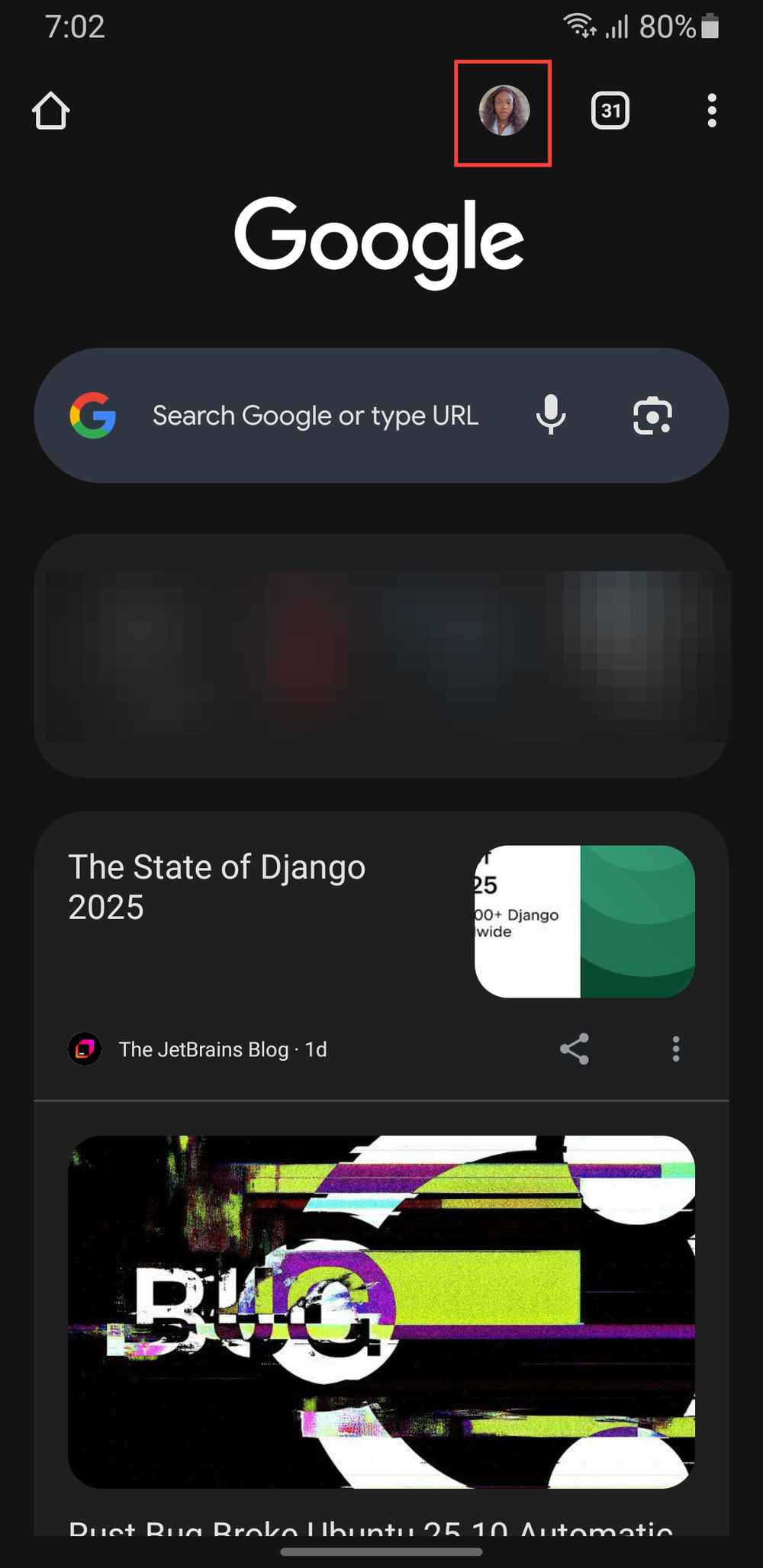Open Chrome's three-dot overflow menu
This screenshot has width=763, height=1568.
(x=712, y=110)
